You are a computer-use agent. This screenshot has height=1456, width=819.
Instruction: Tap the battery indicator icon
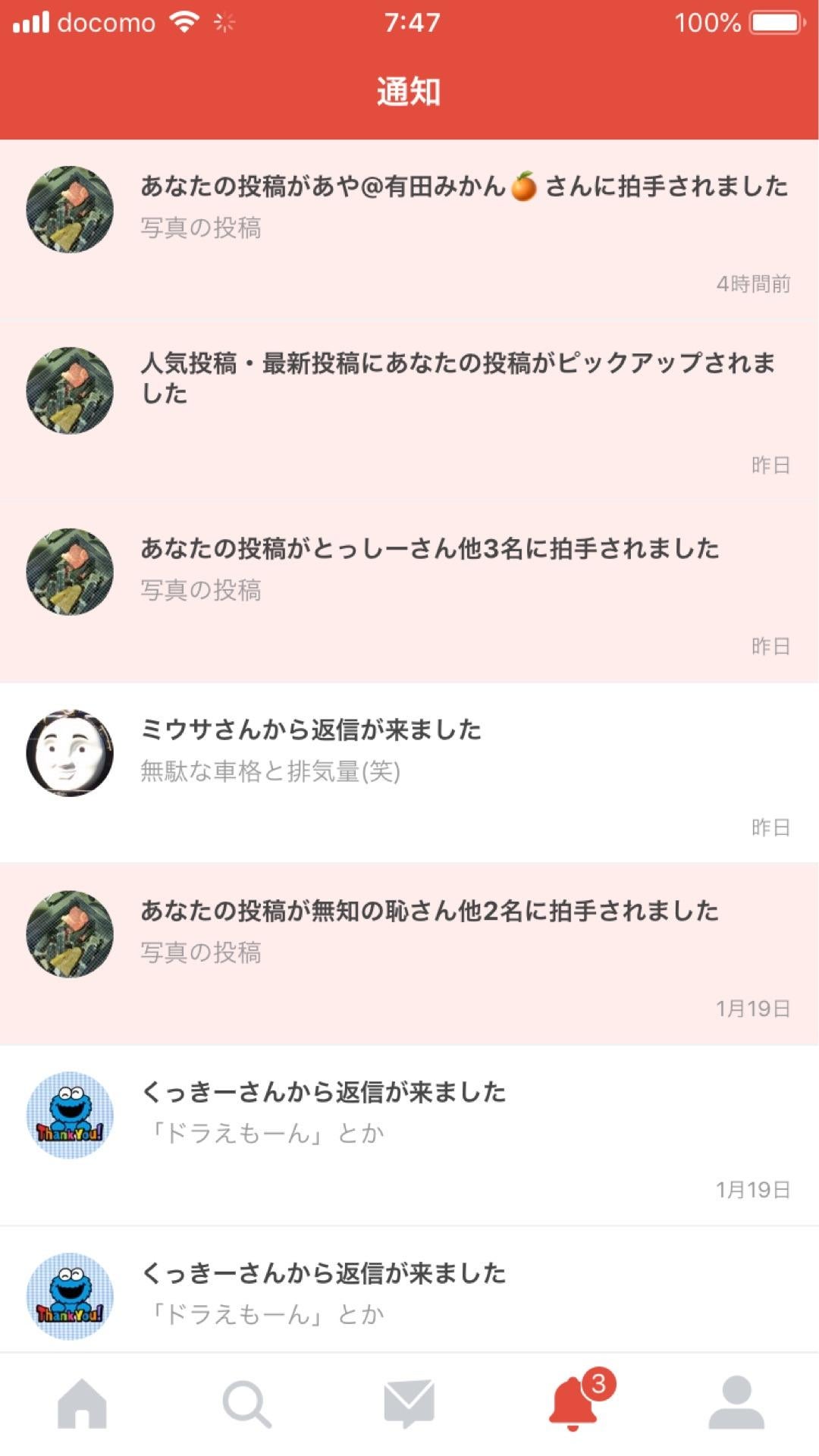coord(775,22)
